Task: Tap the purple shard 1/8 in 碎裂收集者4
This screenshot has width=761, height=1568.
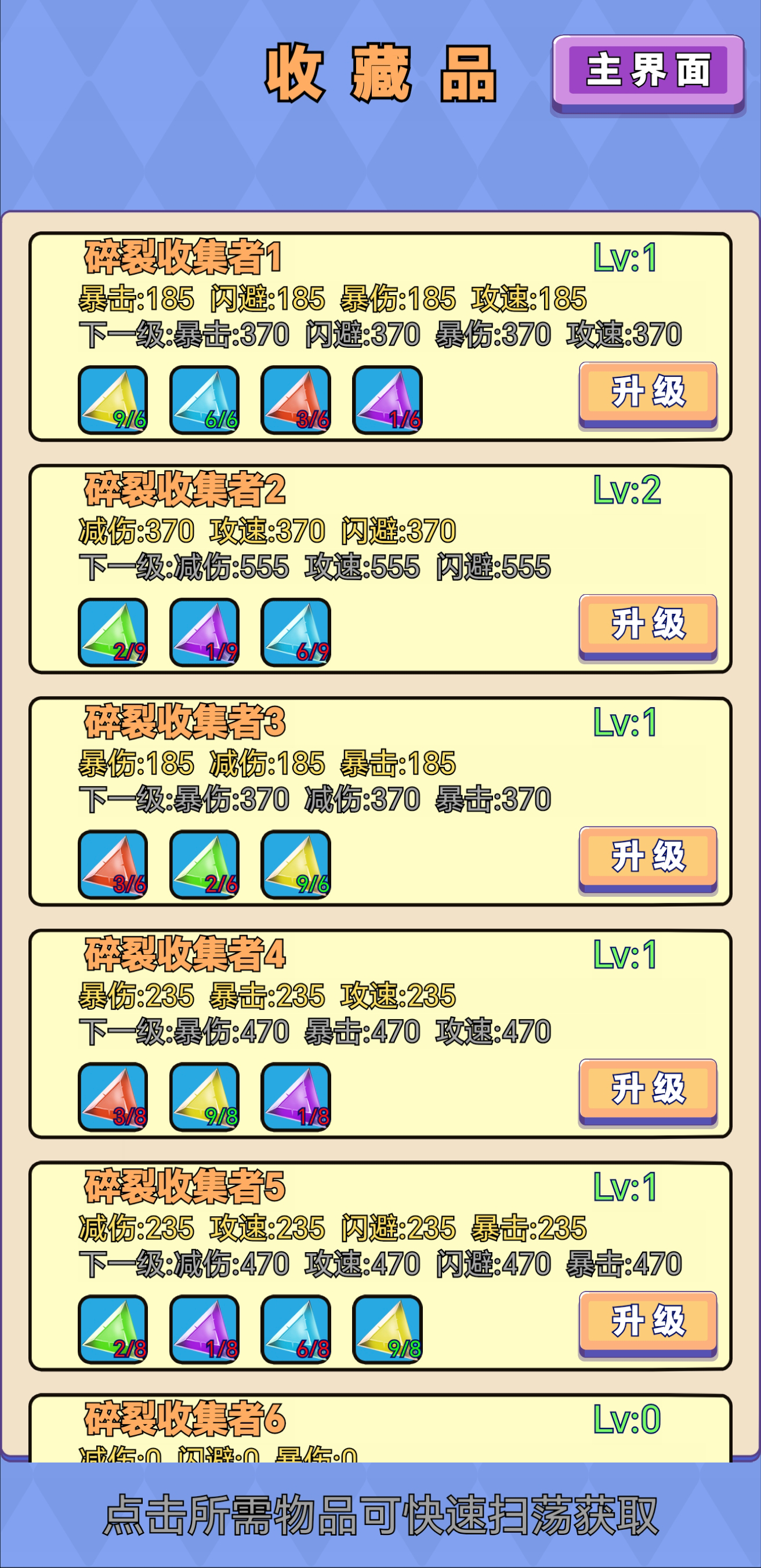Action: (x=295, y=1097)
